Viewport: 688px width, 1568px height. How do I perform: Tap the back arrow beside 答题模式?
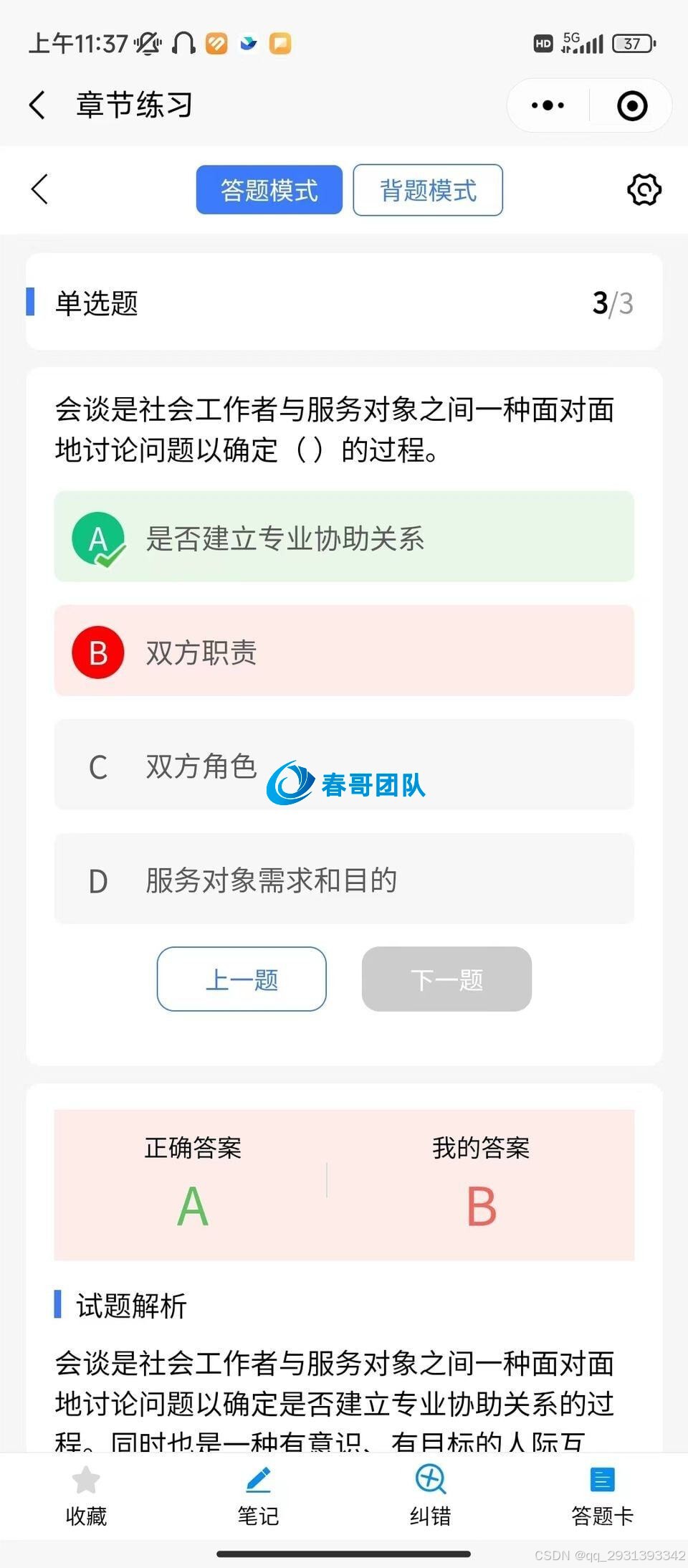40,189
